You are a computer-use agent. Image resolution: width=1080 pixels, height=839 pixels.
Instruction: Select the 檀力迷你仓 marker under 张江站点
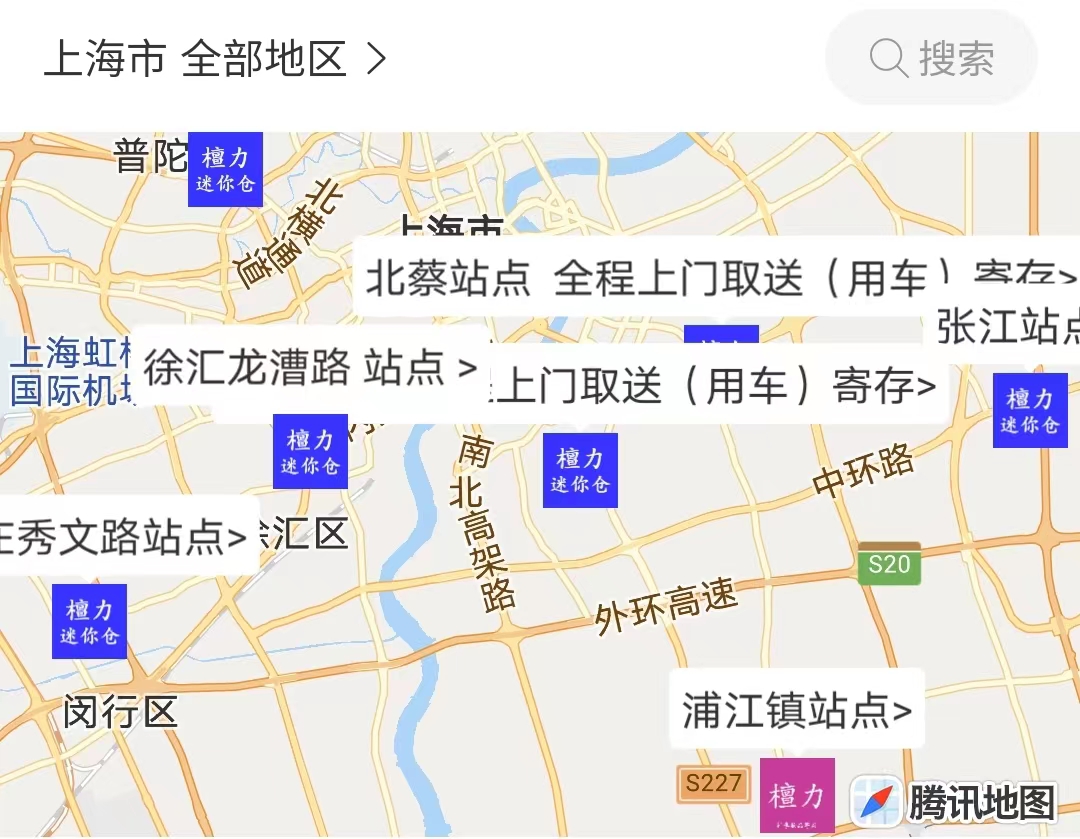click(x=1030, y=410)
